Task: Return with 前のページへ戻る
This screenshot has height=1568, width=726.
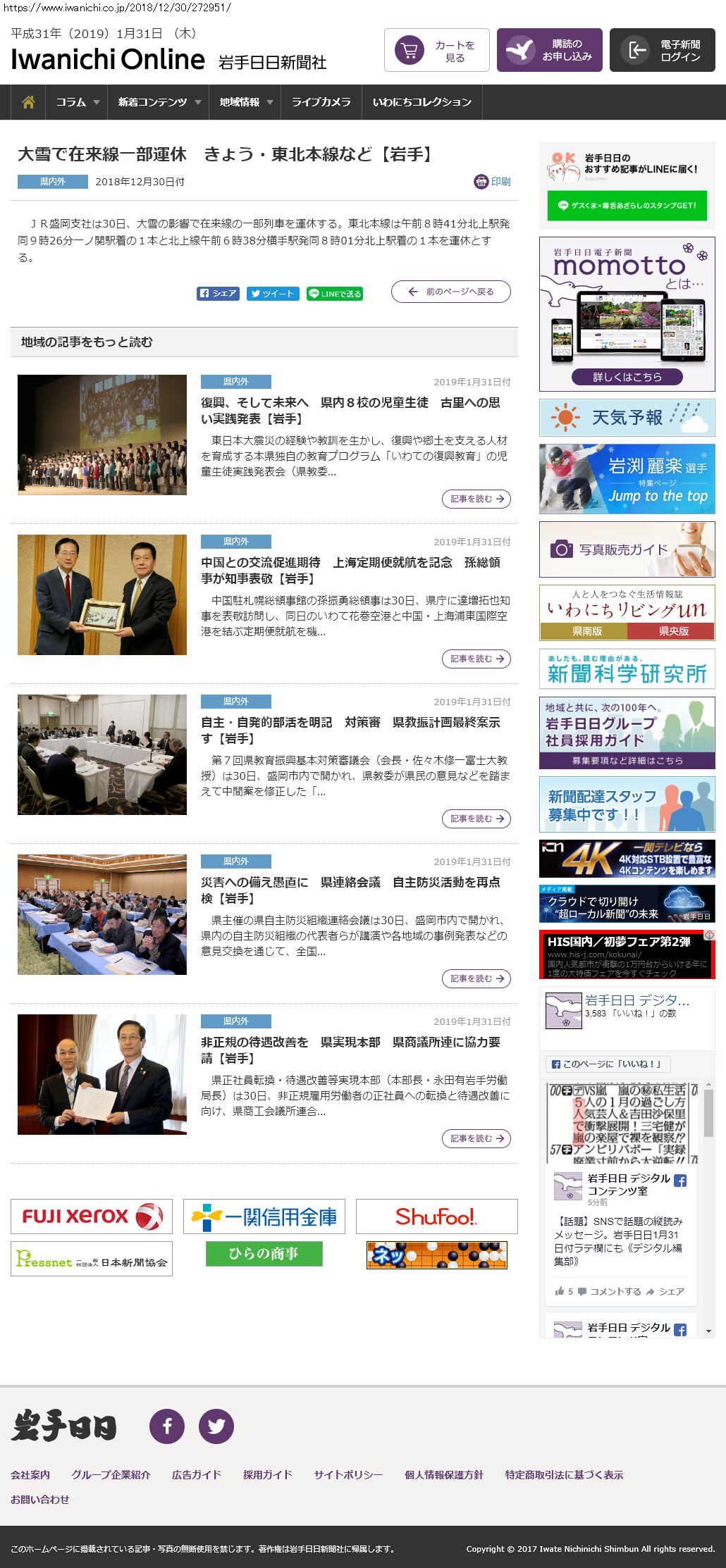Action: pos(451,292)
